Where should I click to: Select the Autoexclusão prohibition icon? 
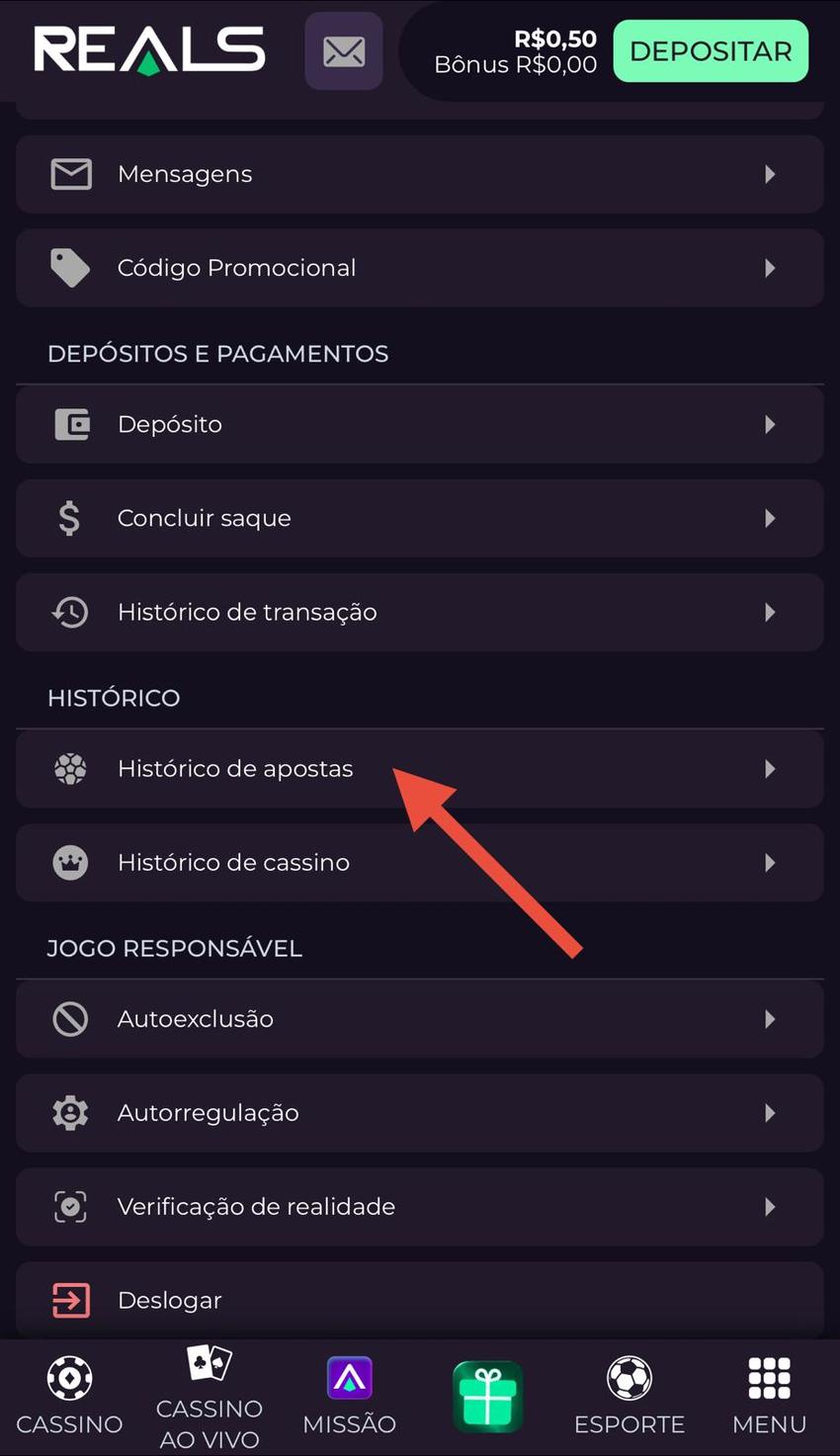[69, 1018]
